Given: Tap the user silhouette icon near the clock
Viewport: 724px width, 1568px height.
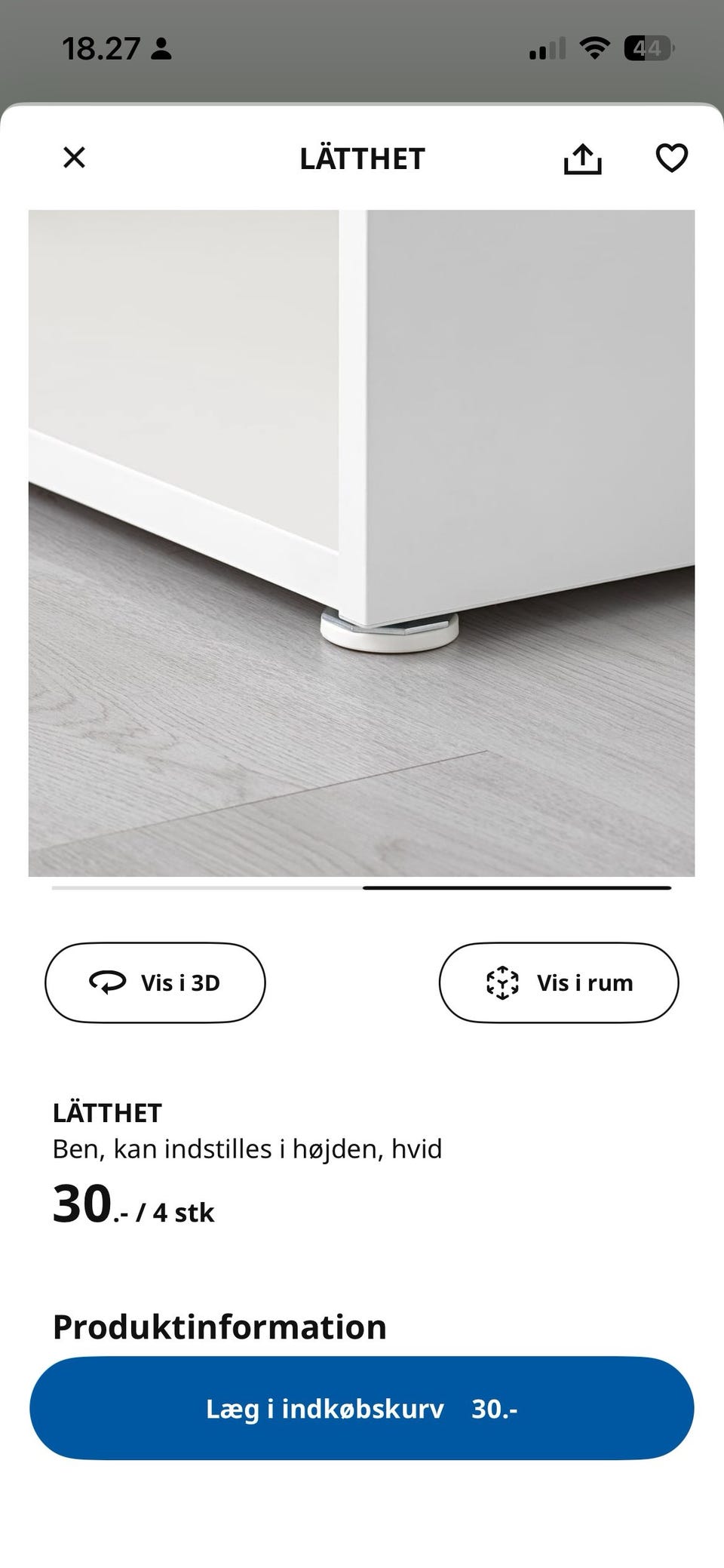Looking at the screenshot, I should coord(161,50).
